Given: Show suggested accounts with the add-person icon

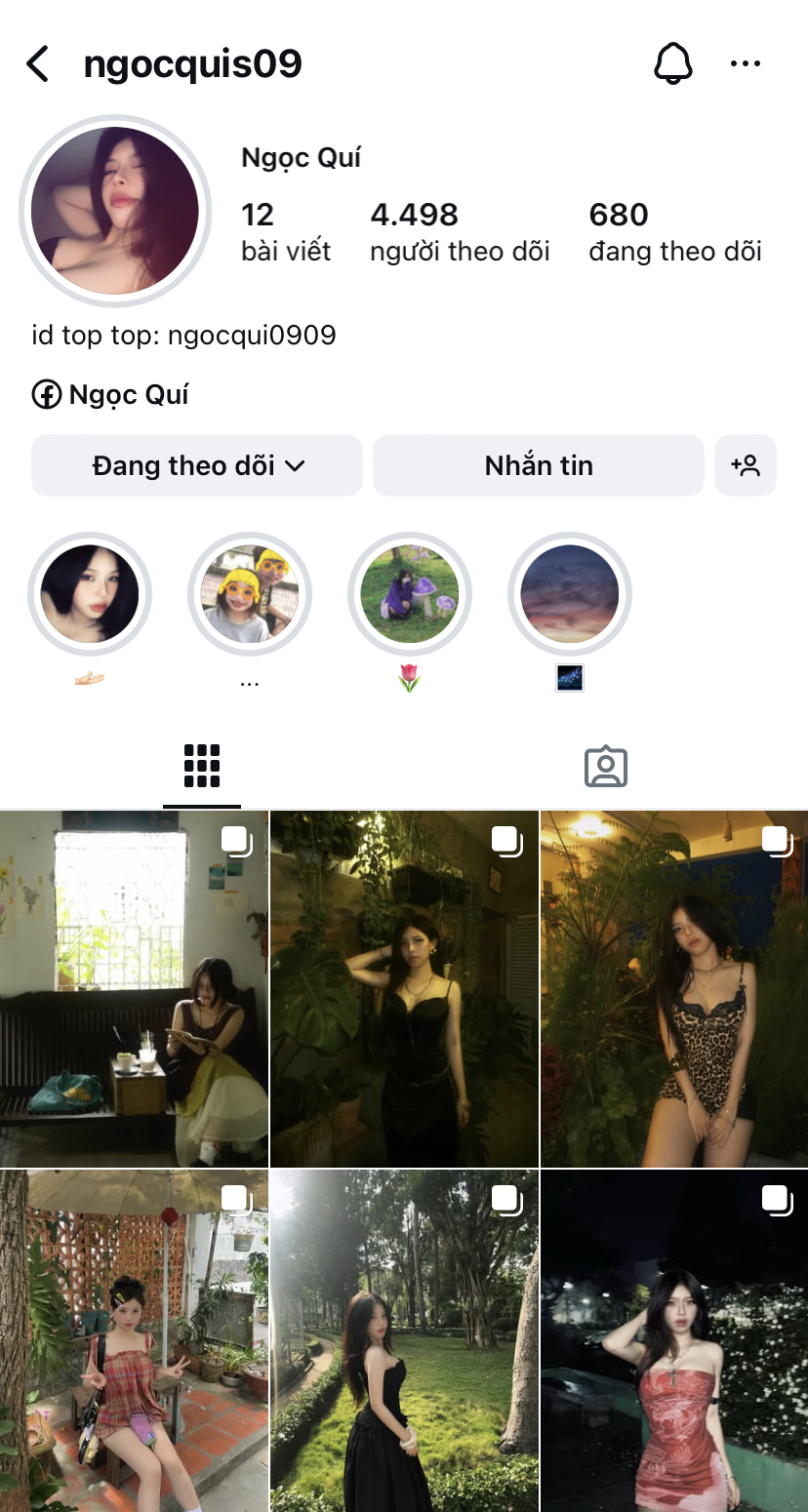Looking at the screenshot, I should click(x=746, y=465).
